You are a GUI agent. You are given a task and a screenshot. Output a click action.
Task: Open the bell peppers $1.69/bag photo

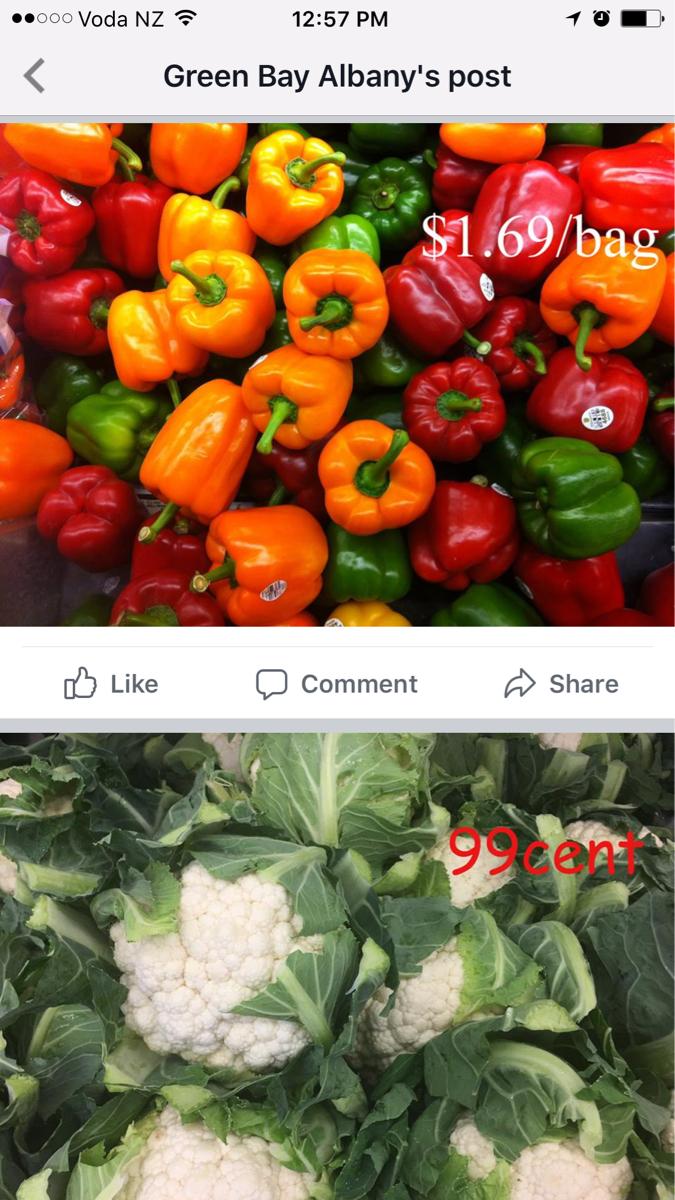tap(337, 375)
